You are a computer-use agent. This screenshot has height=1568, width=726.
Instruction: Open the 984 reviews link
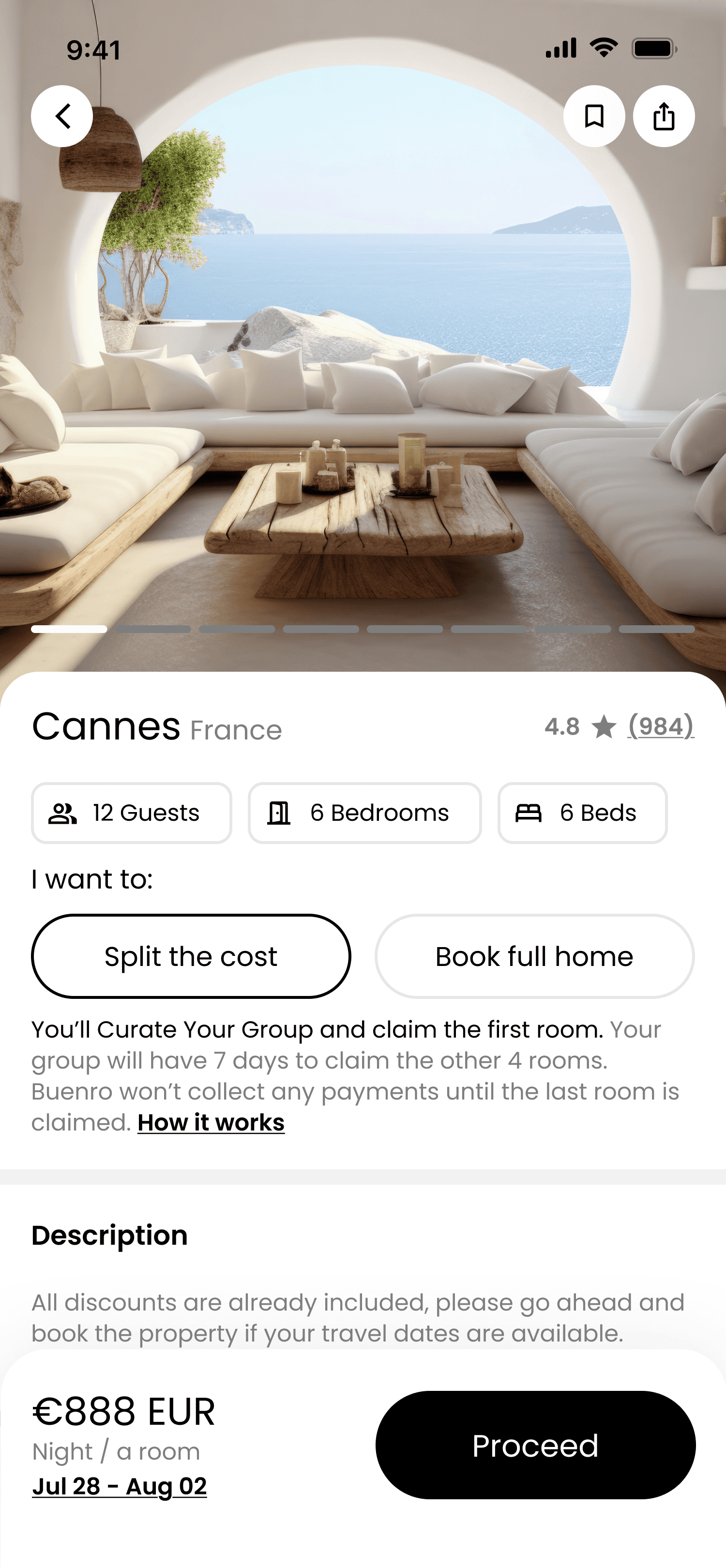point(660,726)
